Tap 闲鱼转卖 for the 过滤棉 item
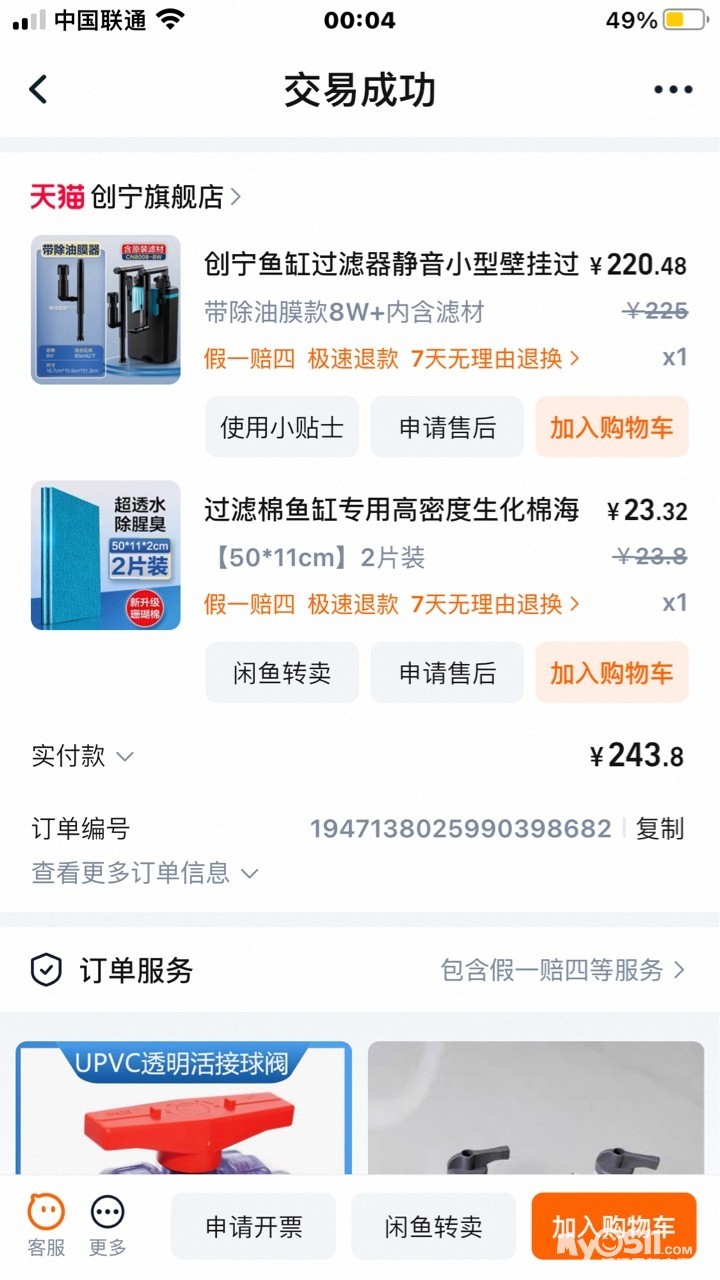 (282, 673)
